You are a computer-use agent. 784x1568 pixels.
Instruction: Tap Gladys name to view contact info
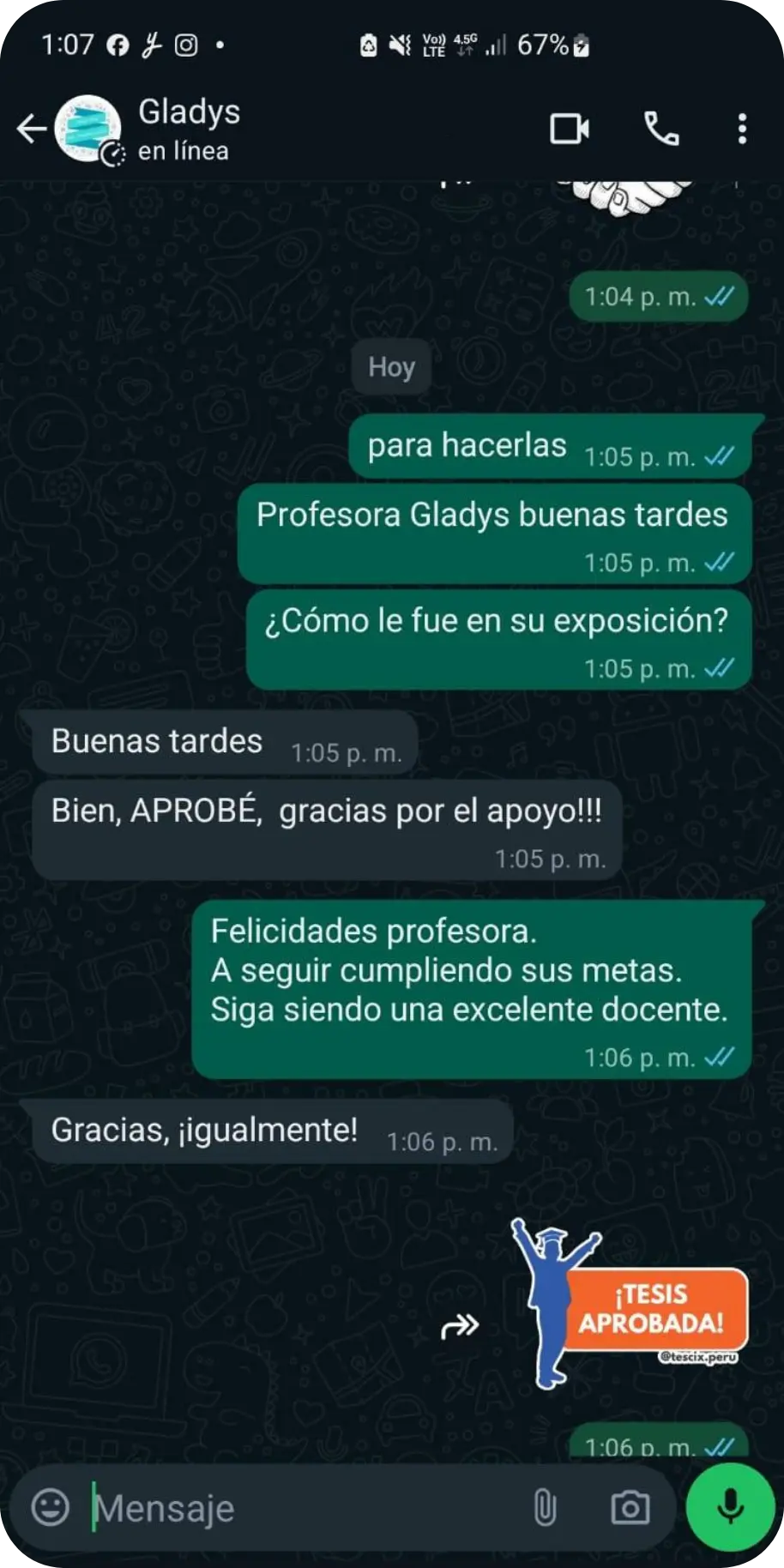pyautogui.click(x=188, y=112)
